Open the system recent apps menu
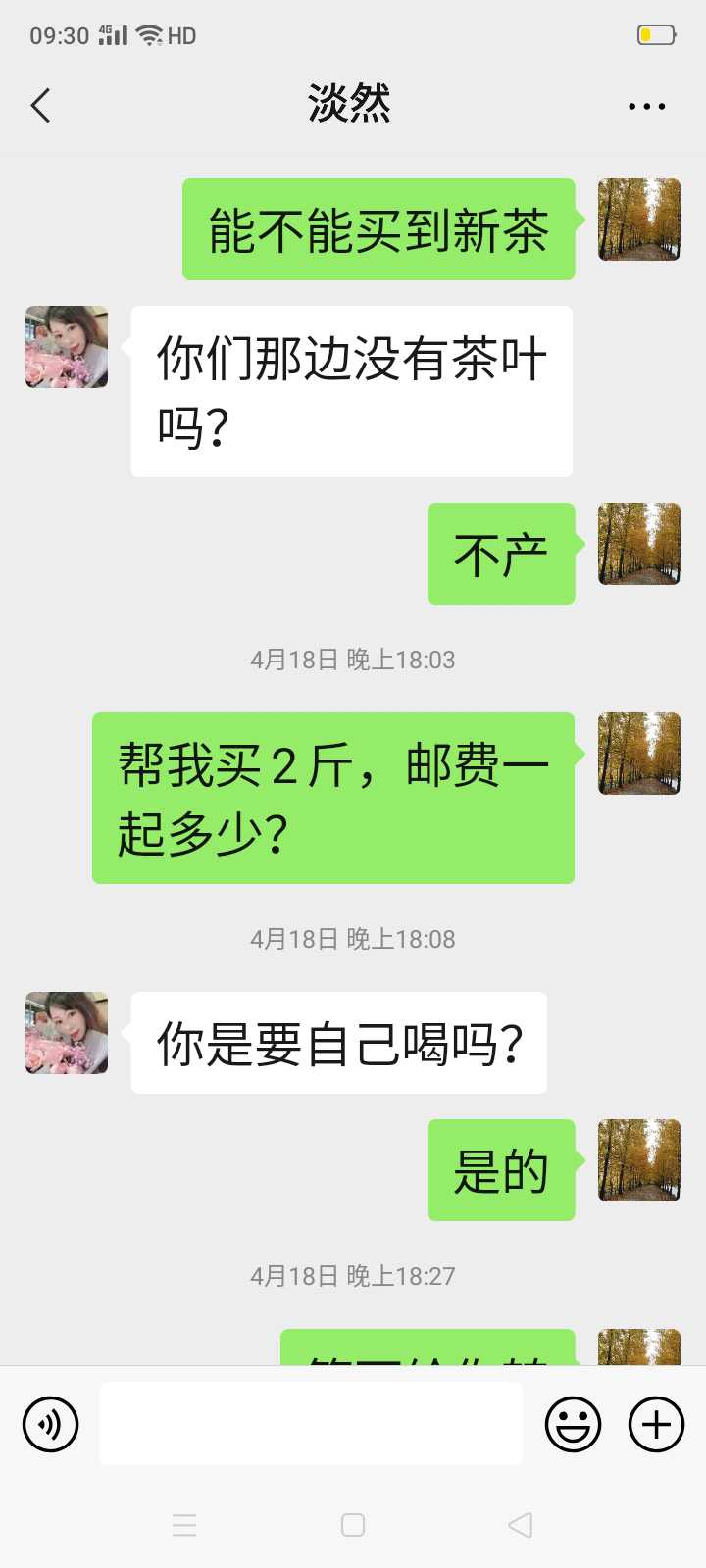This screenshot has height=1568, width=706. 184,1525
